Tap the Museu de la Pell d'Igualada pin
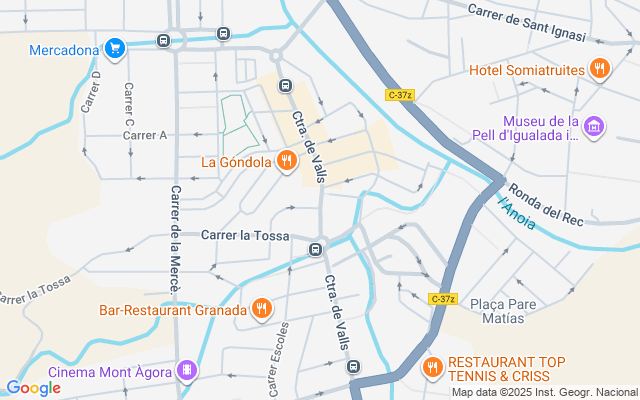The image size is (640, 400). coord(594,127)
